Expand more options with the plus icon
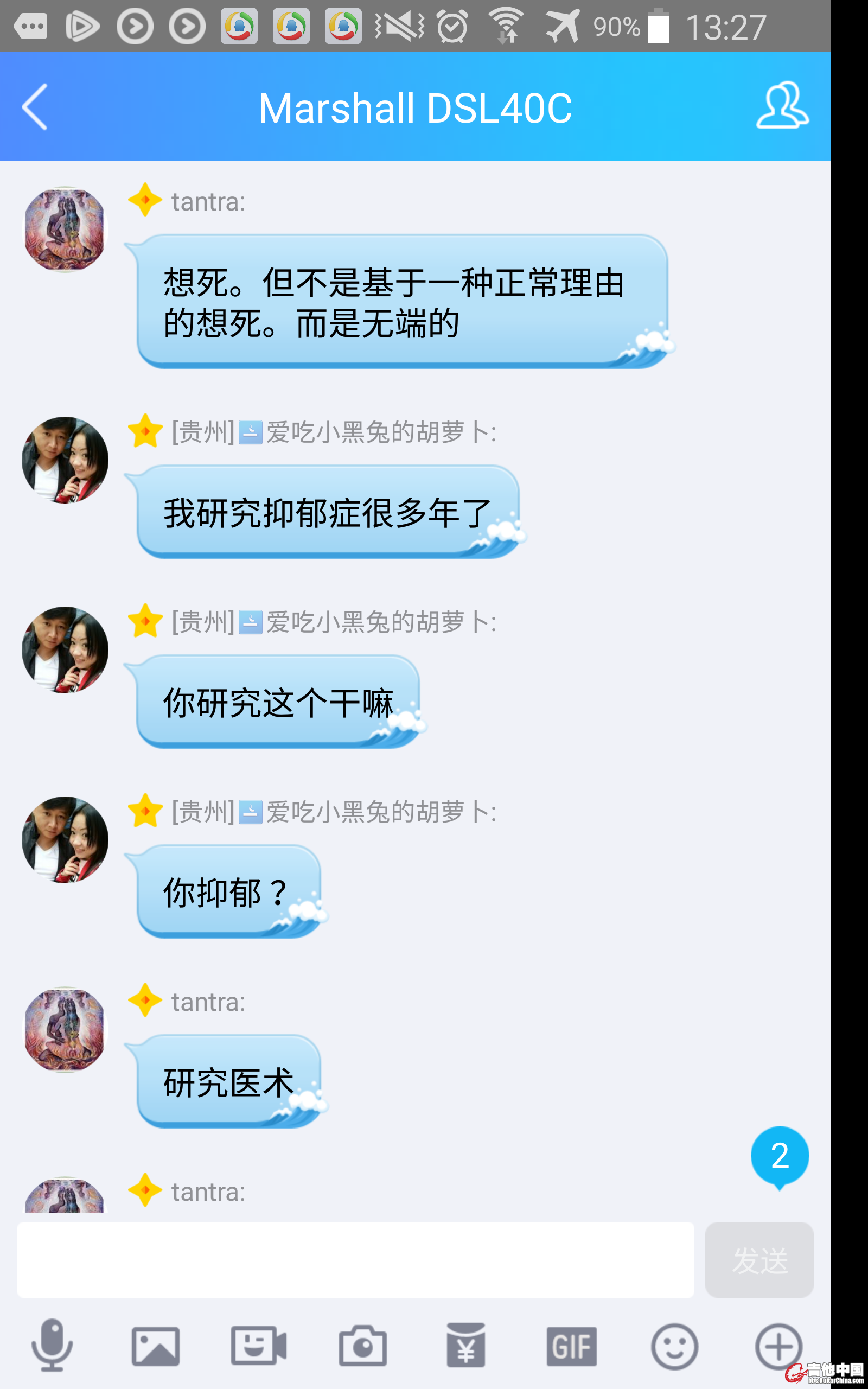 pyautogui.click(x=778, y=1346)
